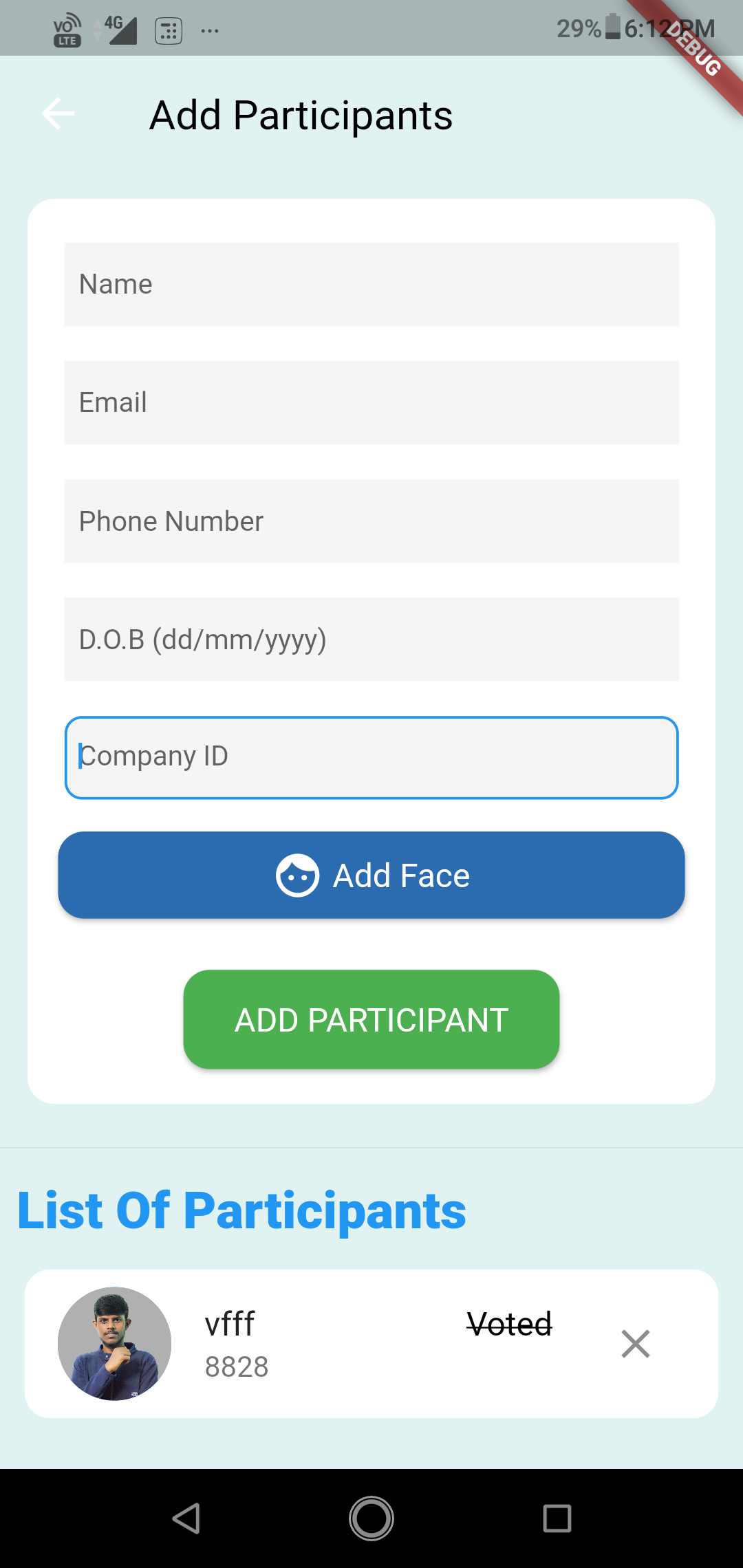The height and width of the screenshot is (1568, 743).
Task: Tap the VoLTE indicator in the status bar
Action: pos(65,30)
